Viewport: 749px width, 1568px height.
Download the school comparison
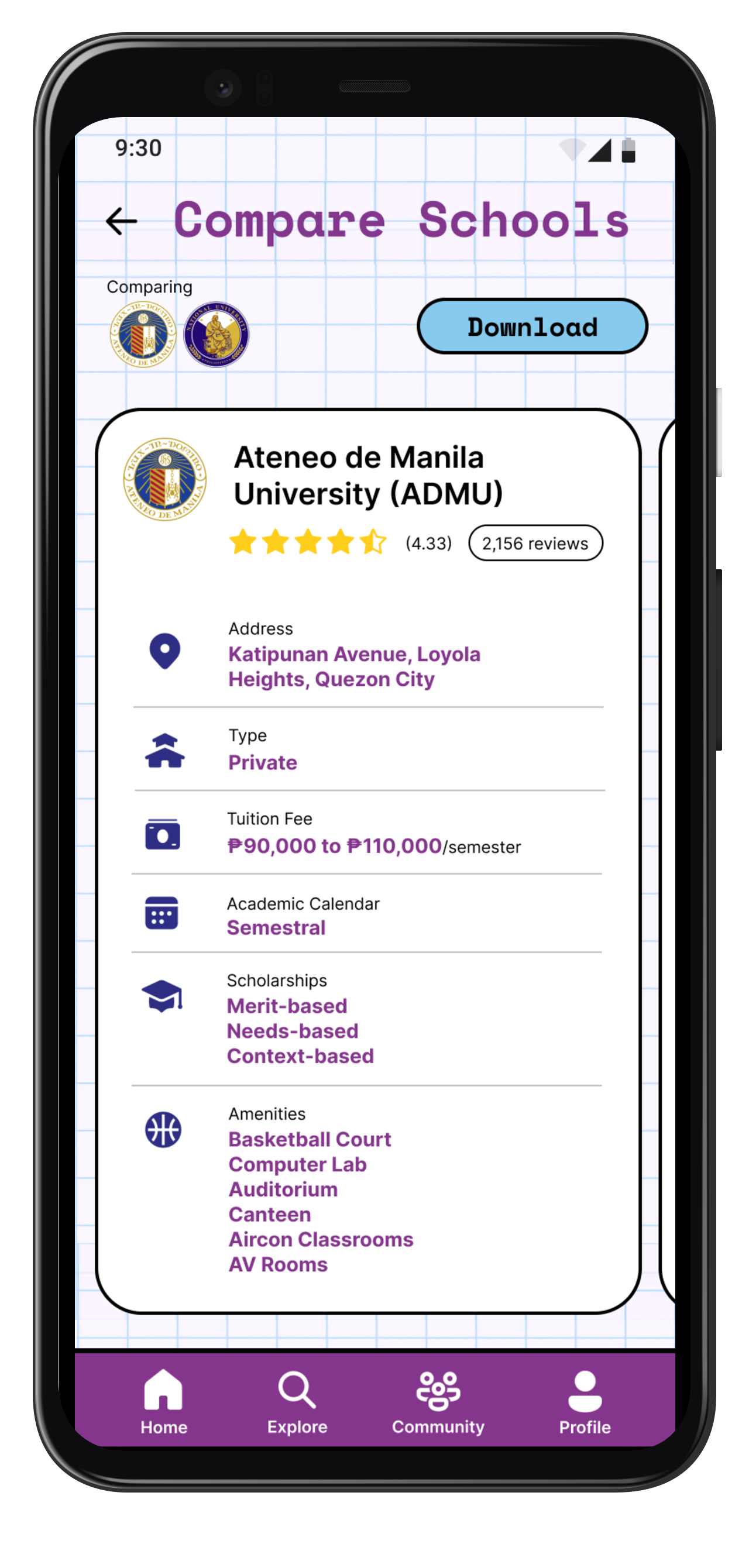pos(531,326)
